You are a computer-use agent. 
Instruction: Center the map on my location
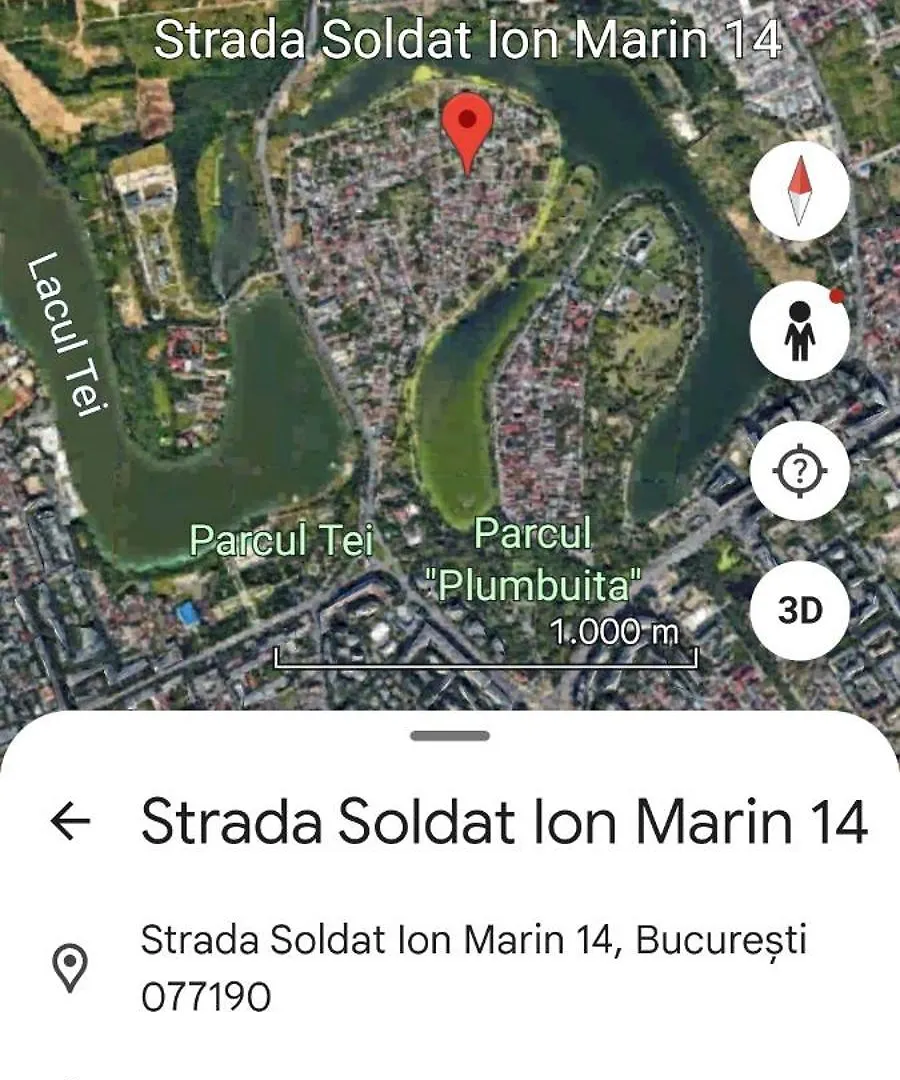point(799,471)
